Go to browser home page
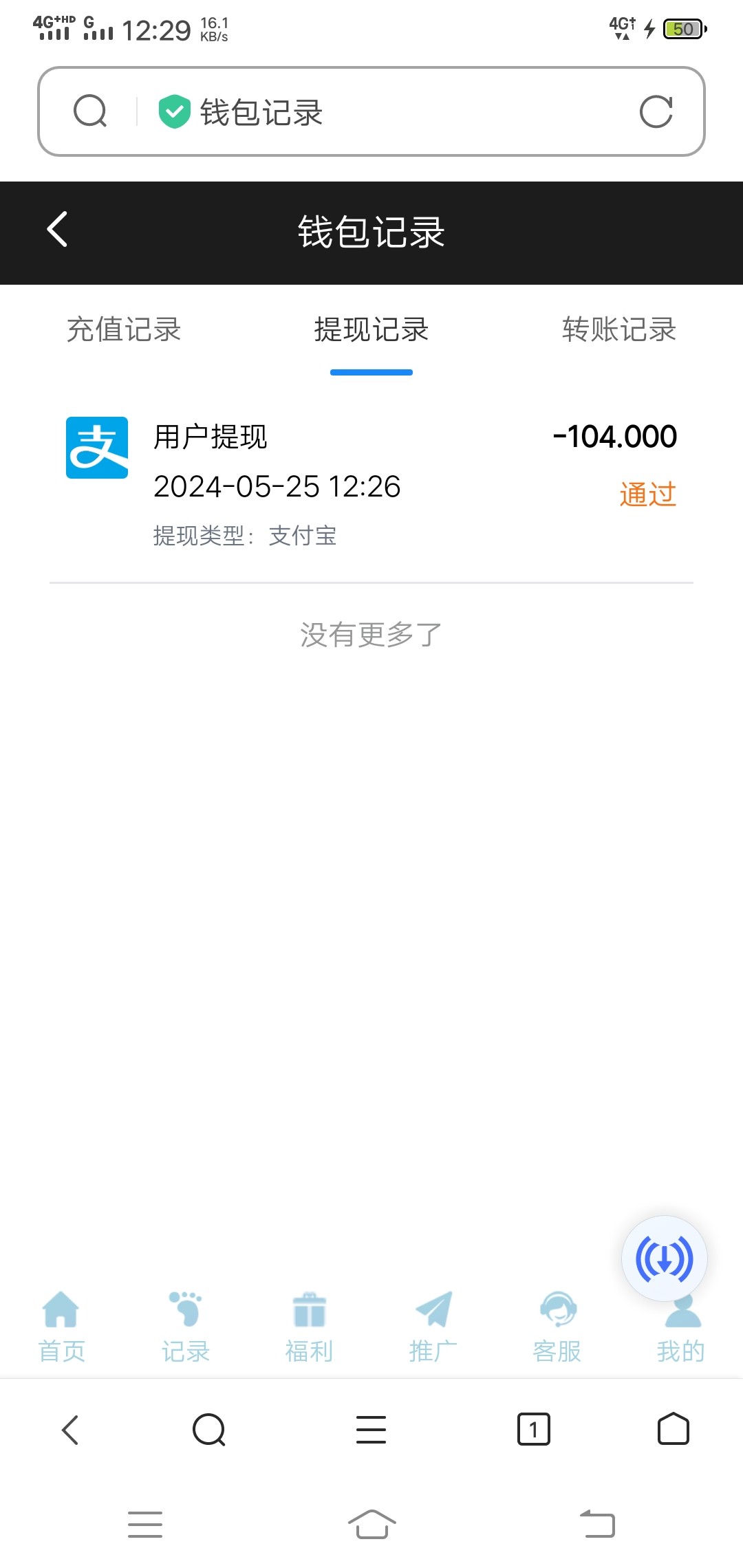Viewport: 743px width, 1568px height. click(x=674, y=1430)
